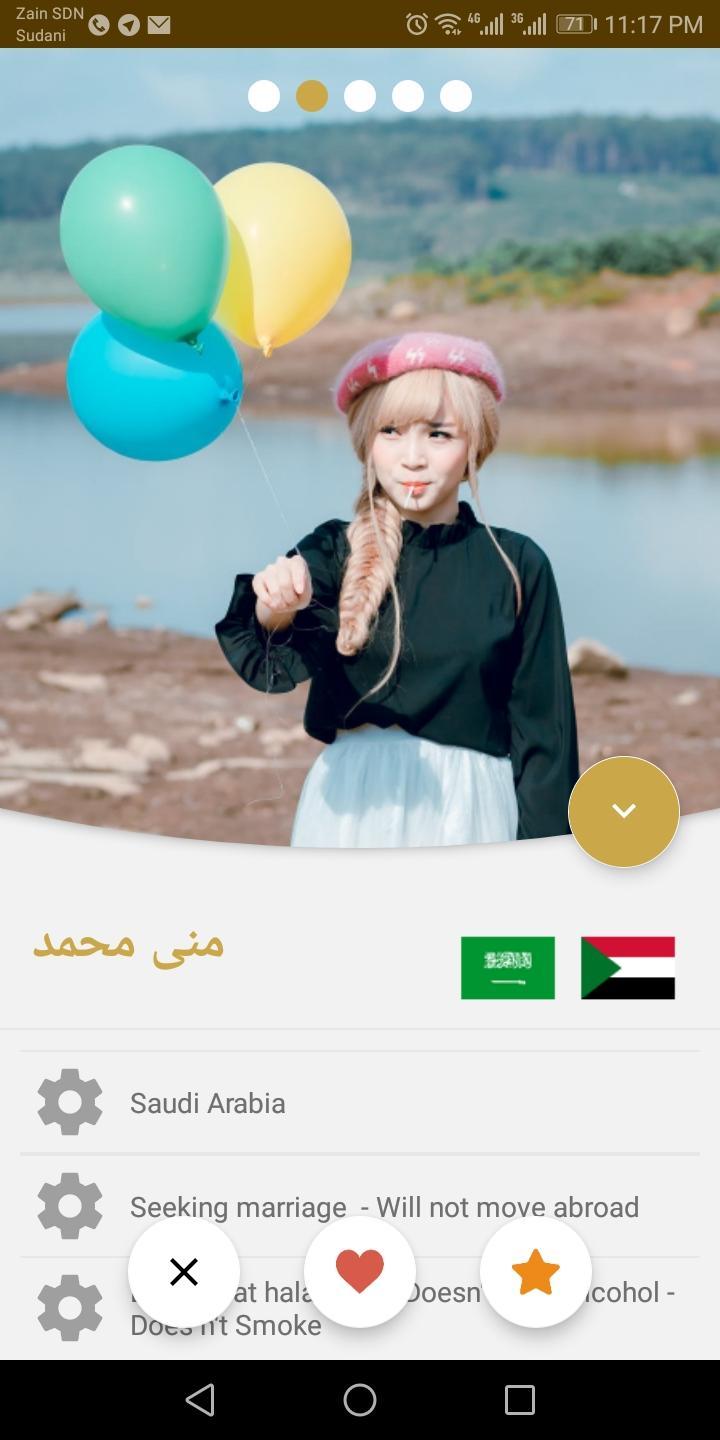Jump to the third photo dot
This screenshot has height=1440, width=720.
point(360,96)
